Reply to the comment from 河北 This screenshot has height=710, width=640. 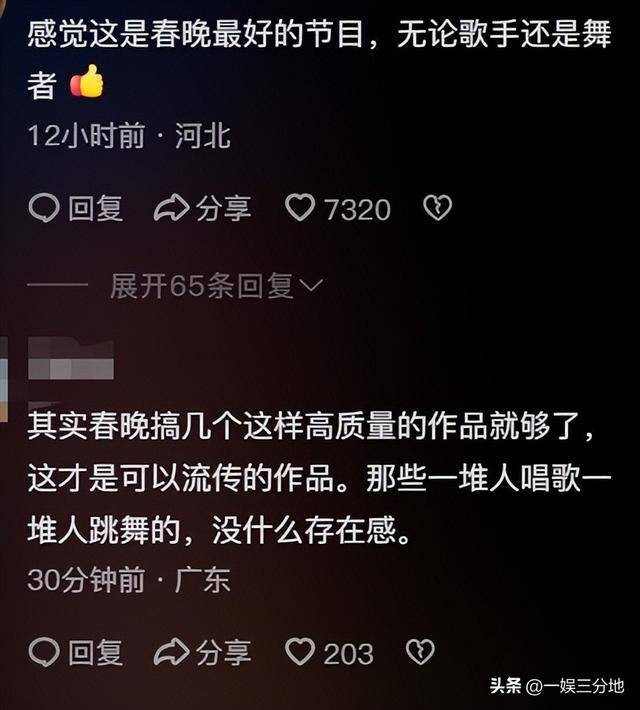click(75, 208)
